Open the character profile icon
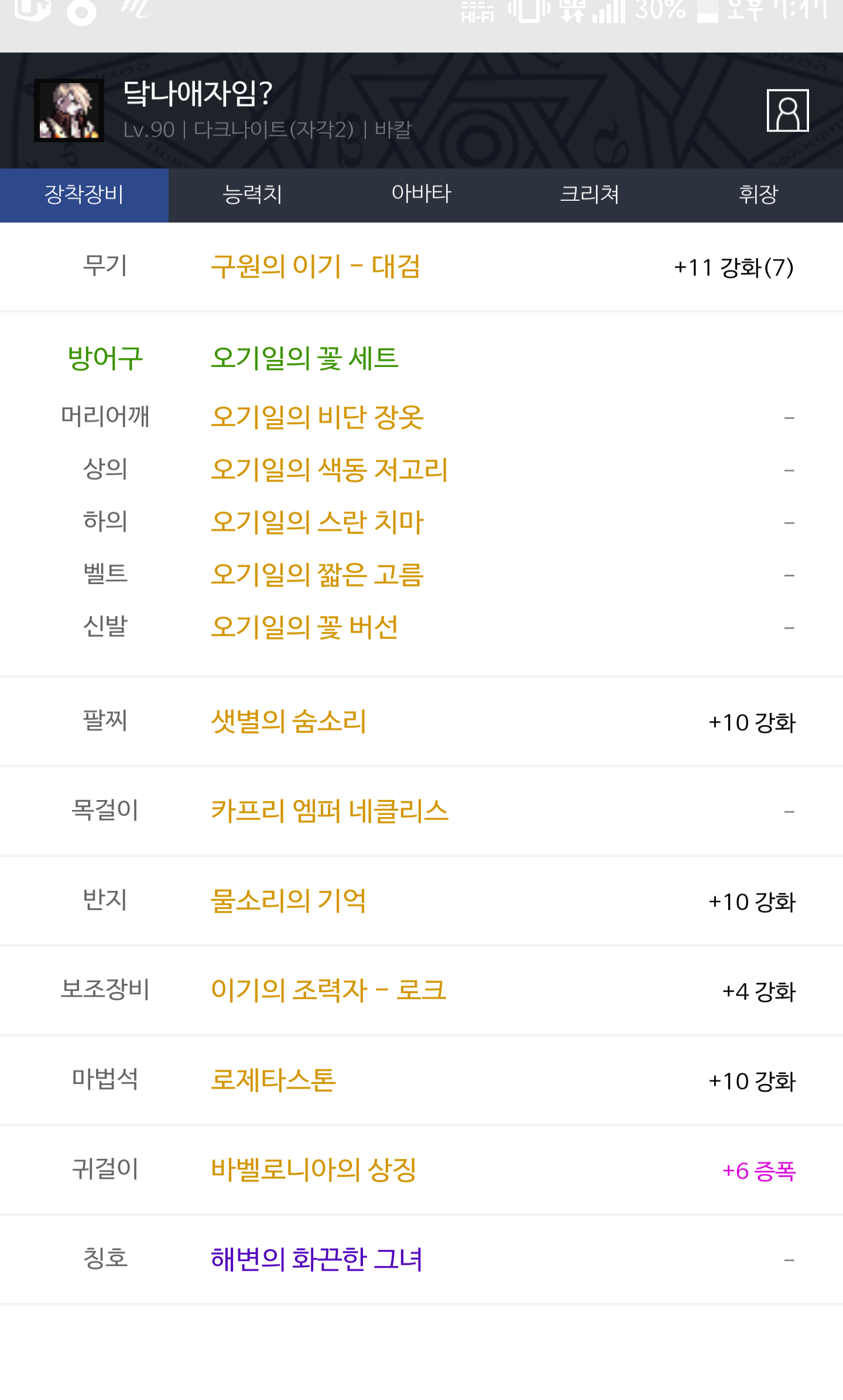The width and height of the screenshot is (843, 1400). pos(787,111)
